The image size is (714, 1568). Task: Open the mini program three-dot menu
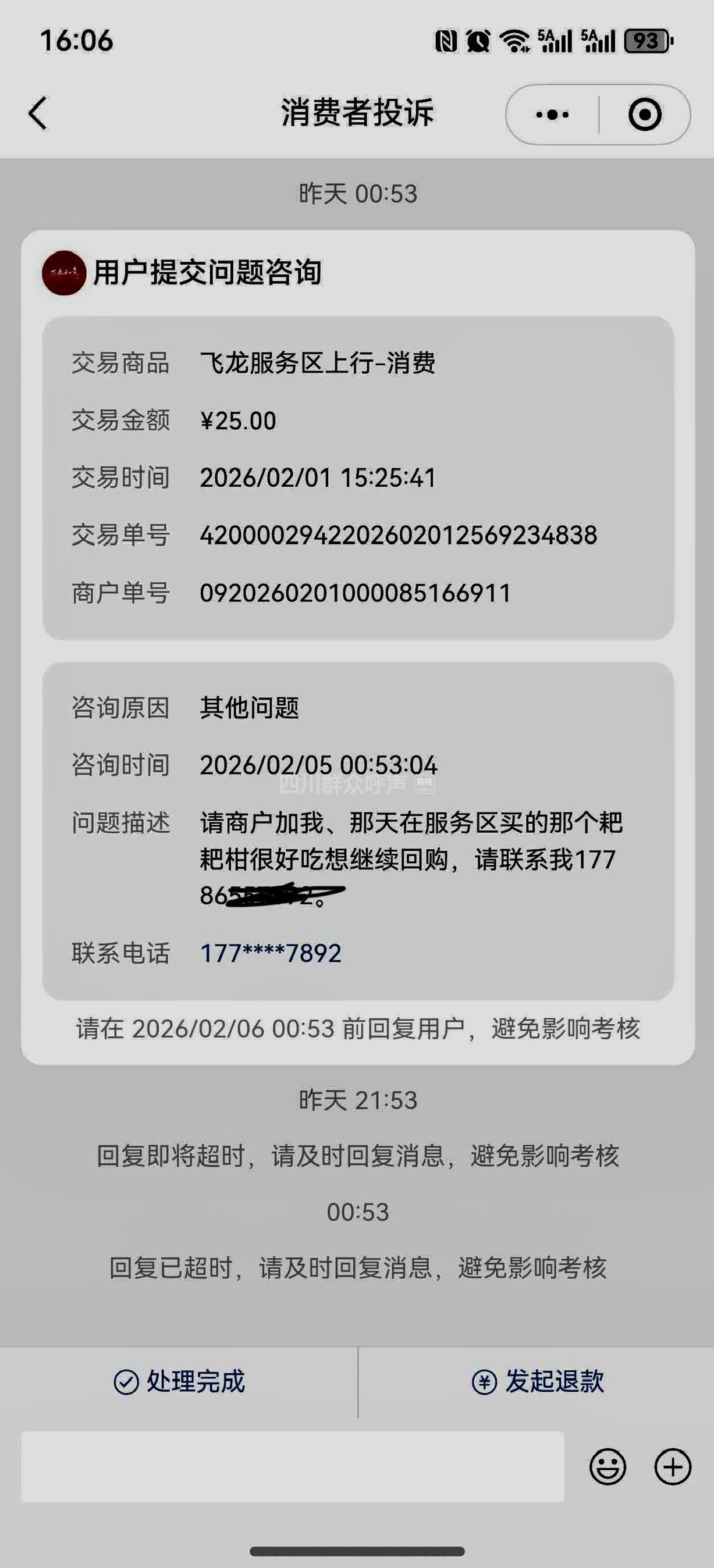552,115
